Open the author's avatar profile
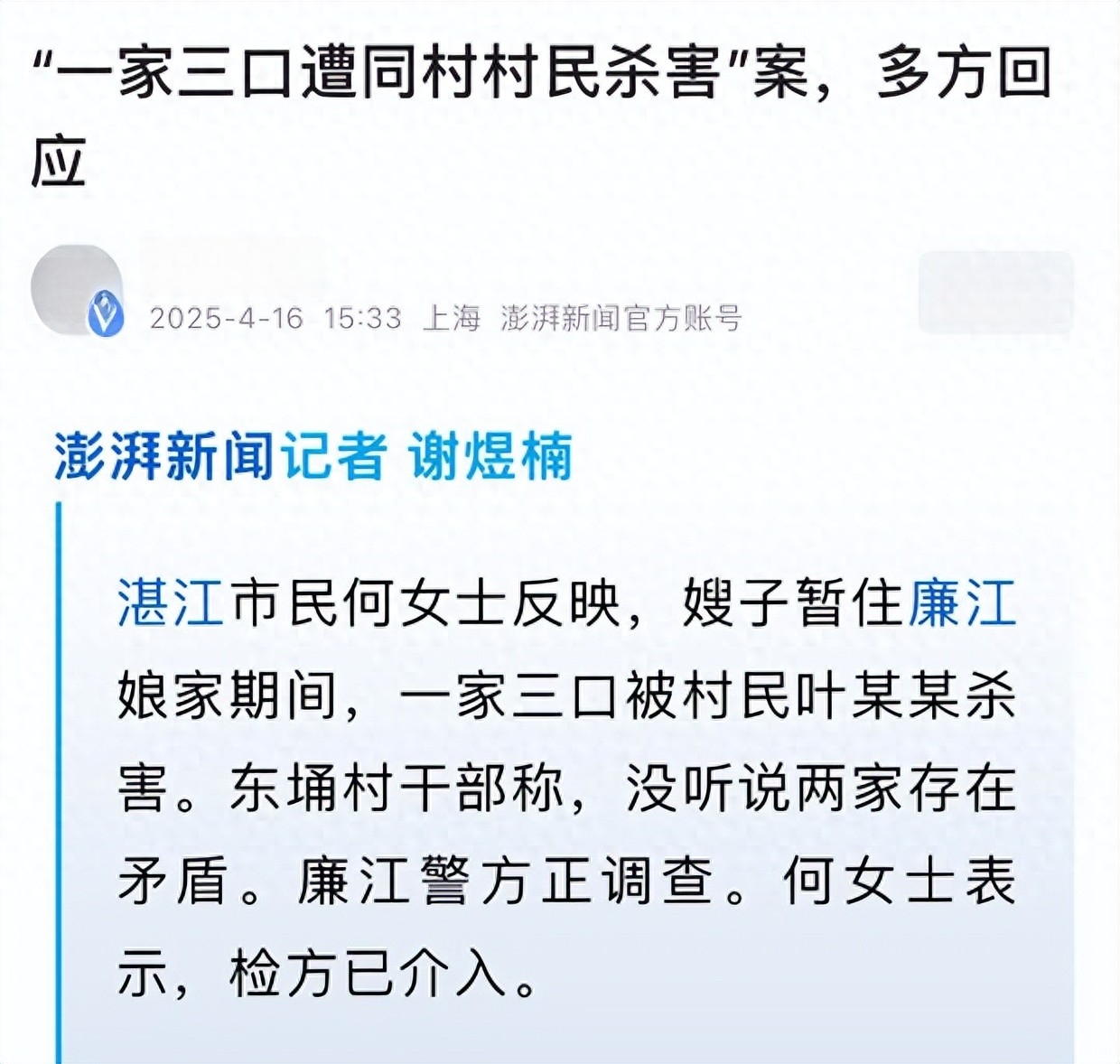The height and width of the screenshot is (1064, 1120). 76,289
